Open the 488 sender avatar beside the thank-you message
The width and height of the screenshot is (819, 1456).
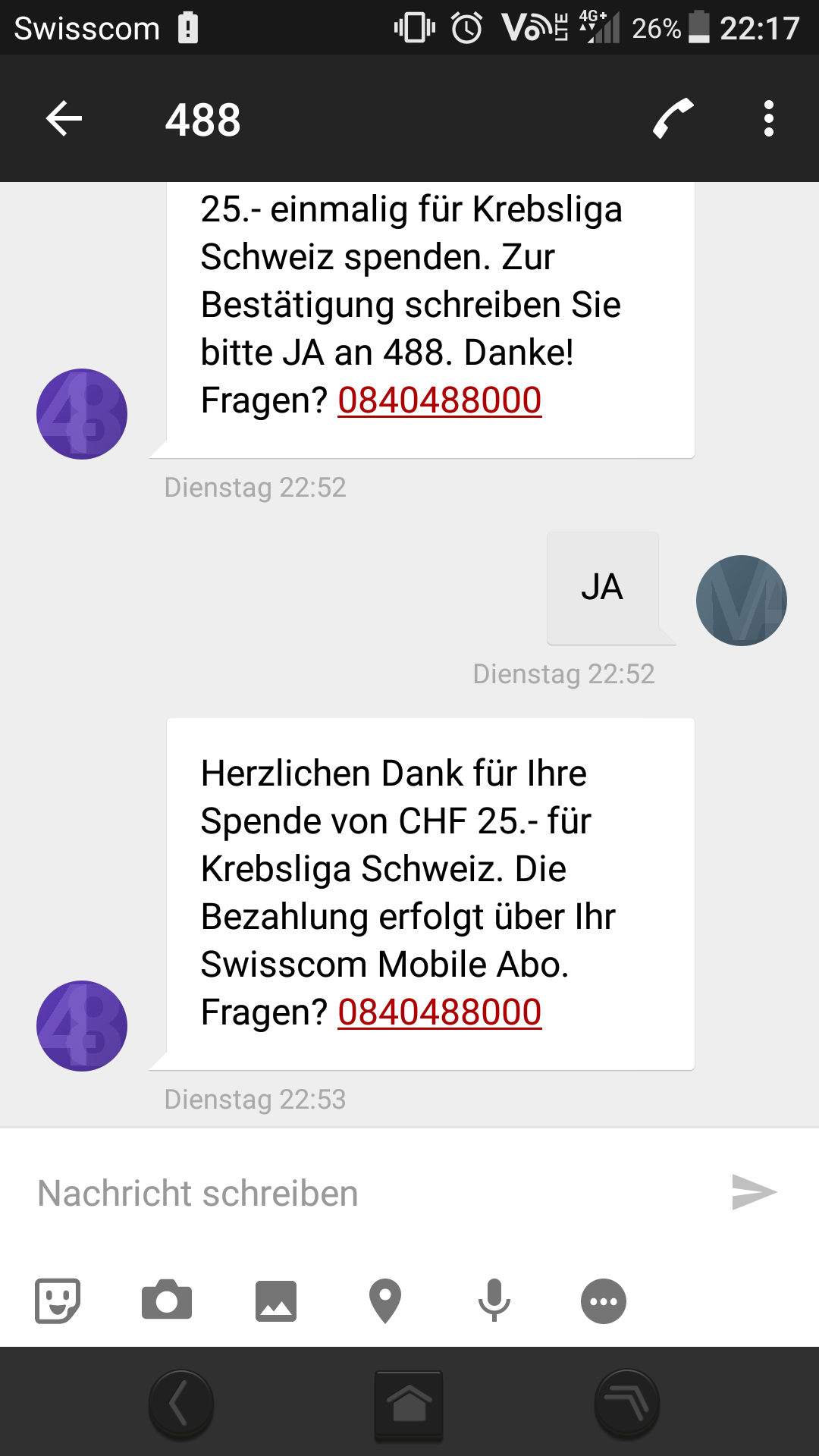click(82, 1026)
